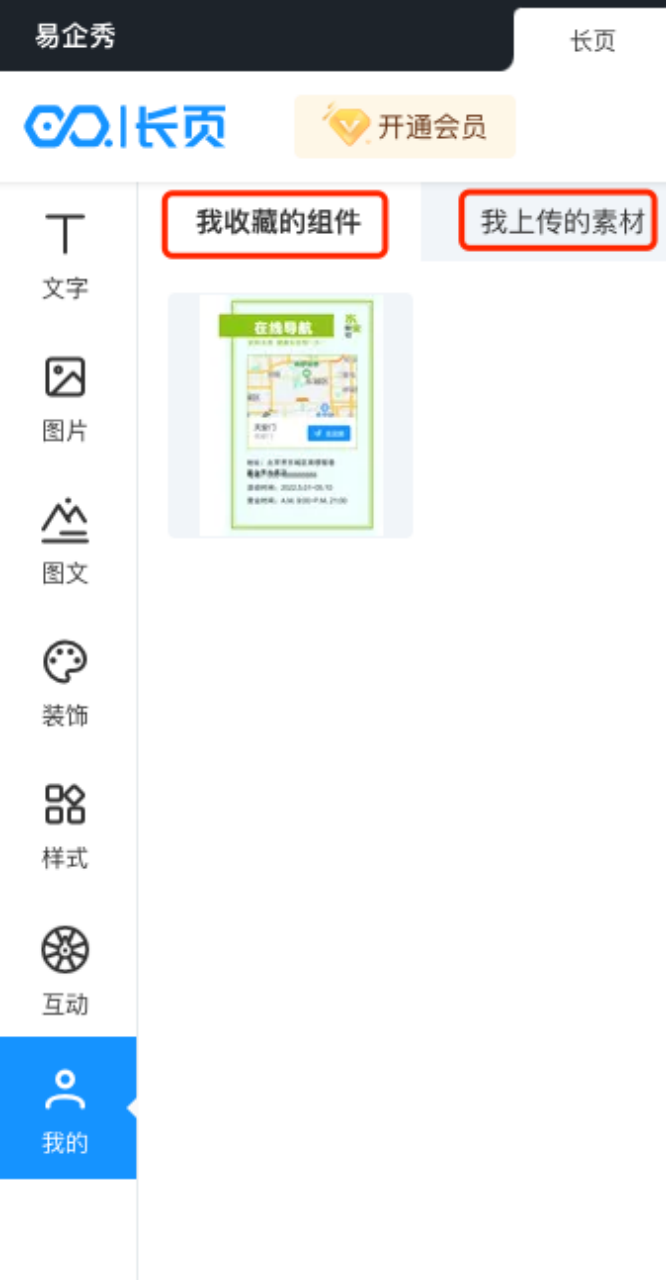The image size is (666, 1280).
Task: Open the 在线导航 saved component
Action: (x=290, y=415)
